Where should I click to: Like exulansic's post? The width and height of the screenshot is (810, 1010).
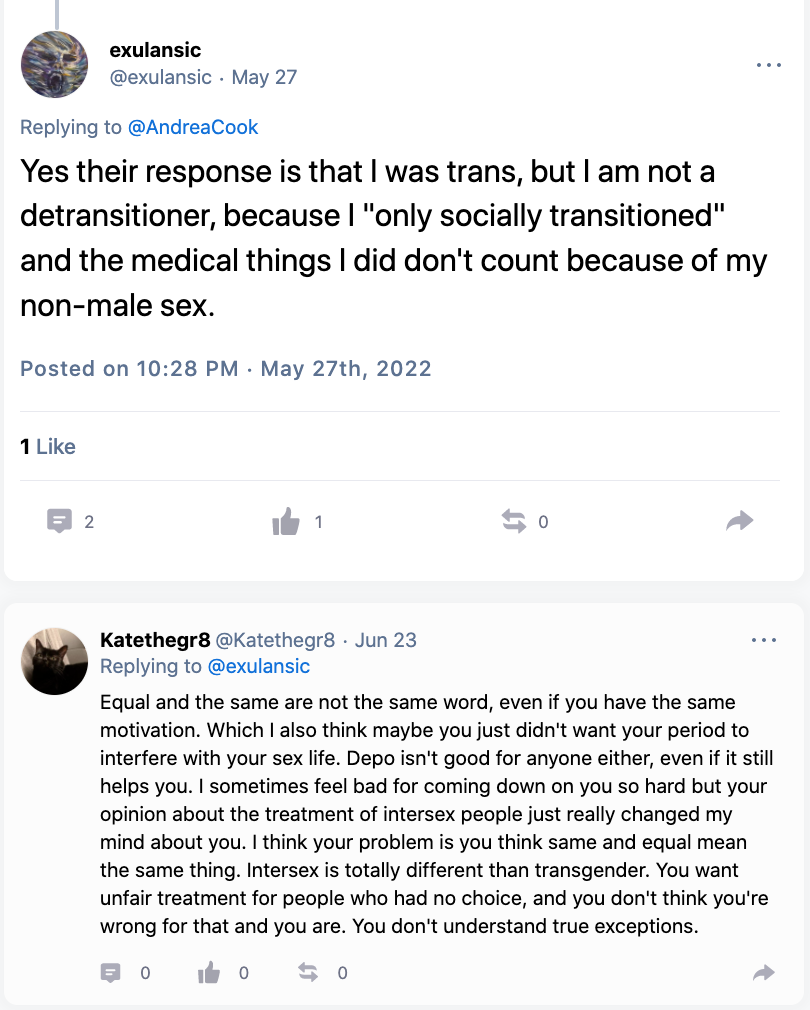[286, 521]
